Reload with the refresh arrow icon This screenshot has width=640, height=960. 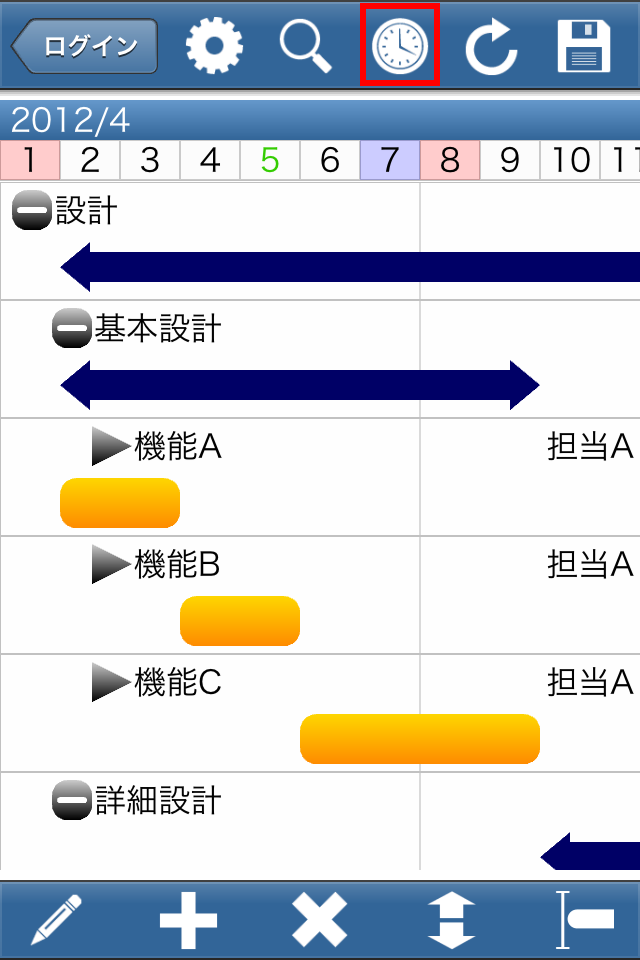click(x=490, y=46)
